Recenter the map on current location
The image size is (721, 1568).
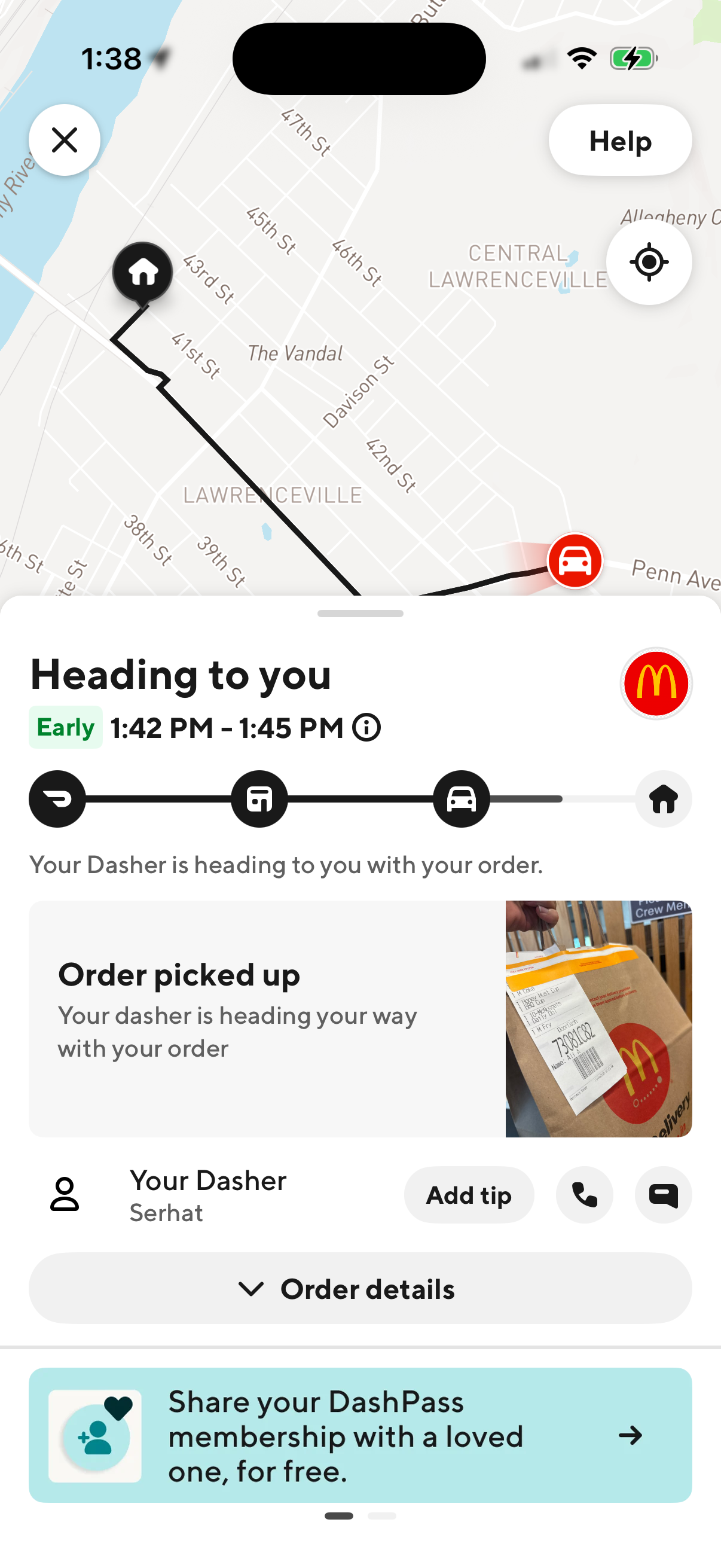pos(649,261)
